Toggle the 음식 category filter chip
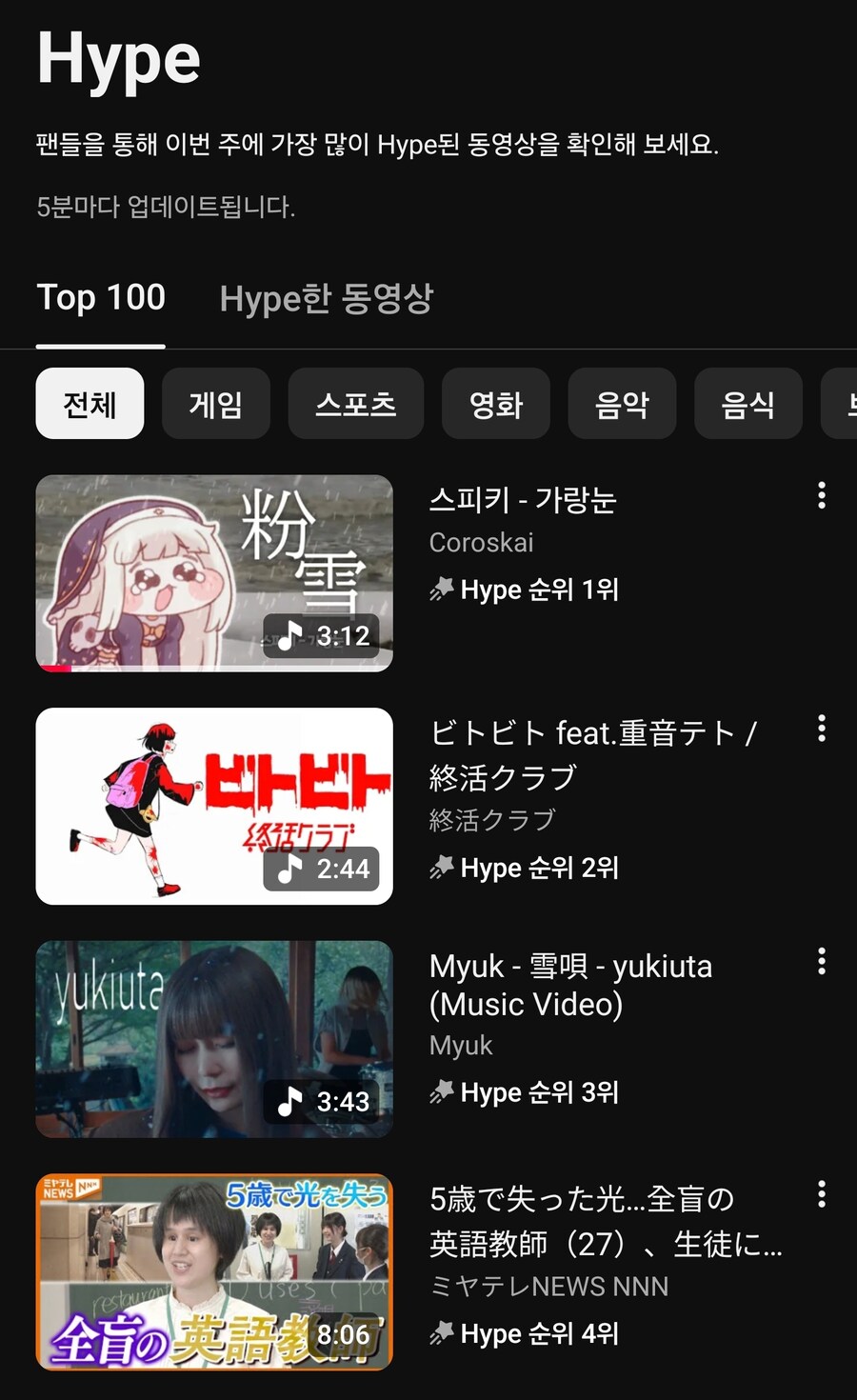 point(748,404)
